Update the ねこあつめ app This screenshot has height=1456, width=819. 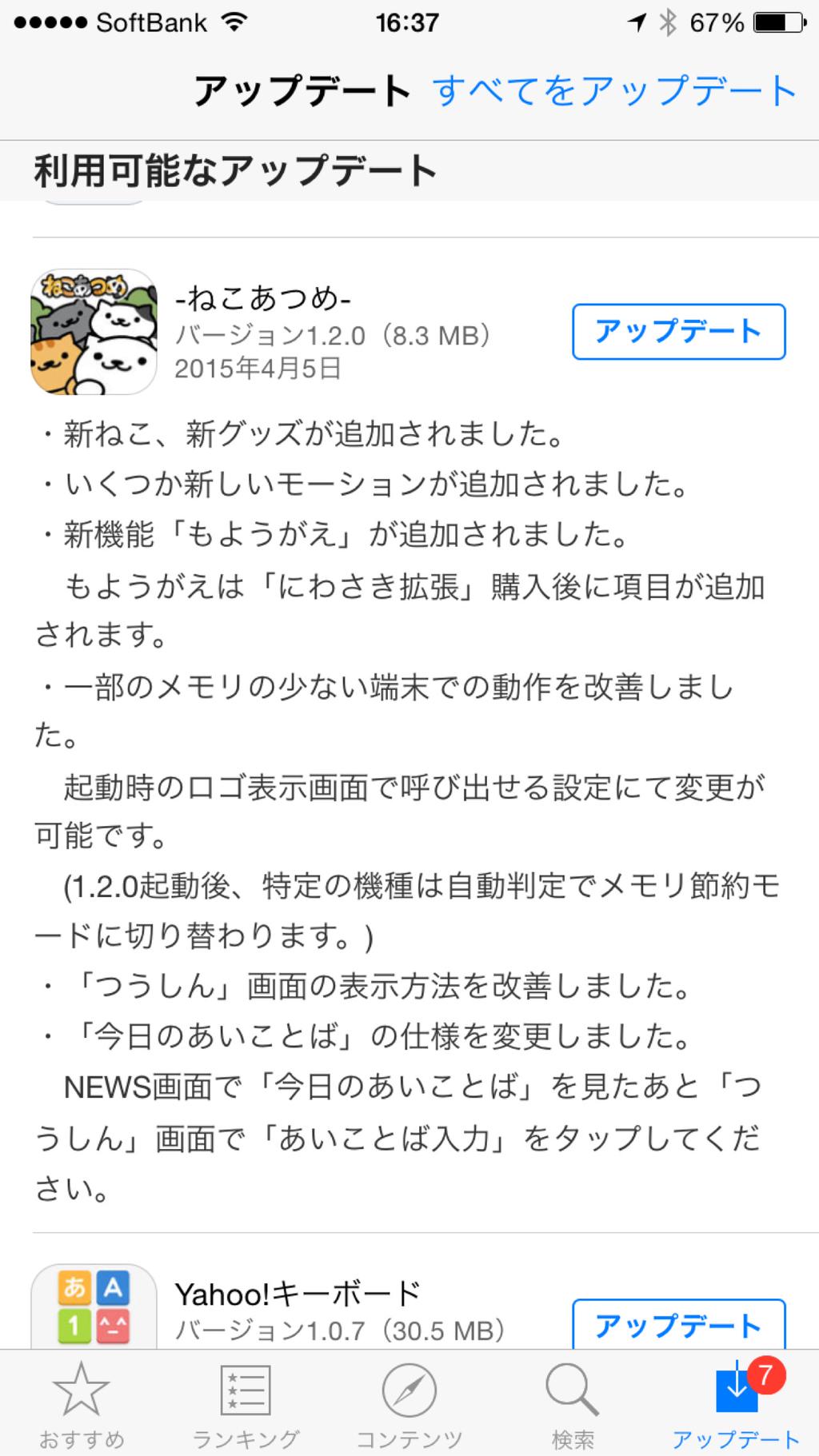tap(679, 331)
